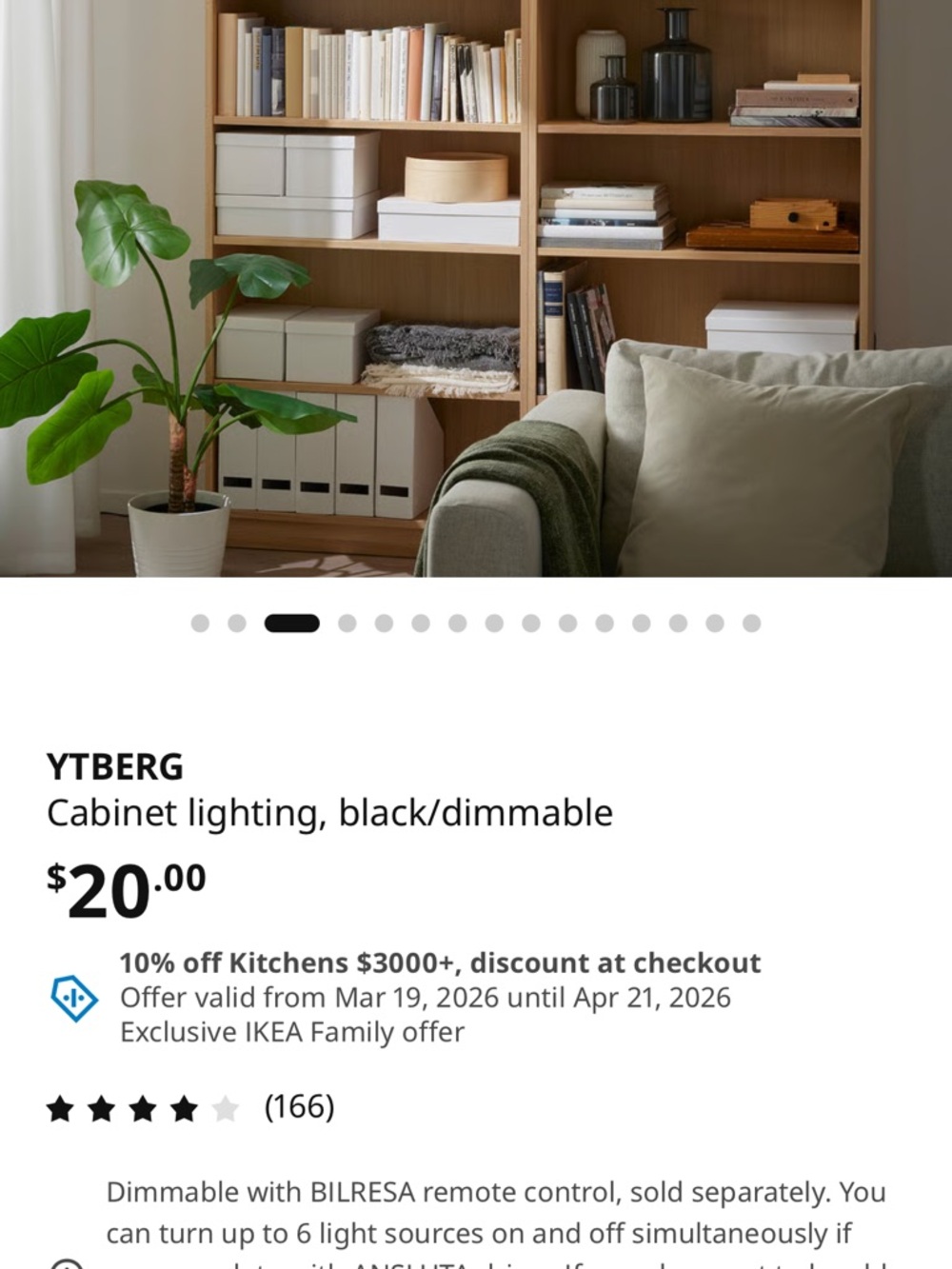Click along the carousel dot progress row
Image resolution: width=952 pixels, height=1269 pixels.
(x=476, y=623)
